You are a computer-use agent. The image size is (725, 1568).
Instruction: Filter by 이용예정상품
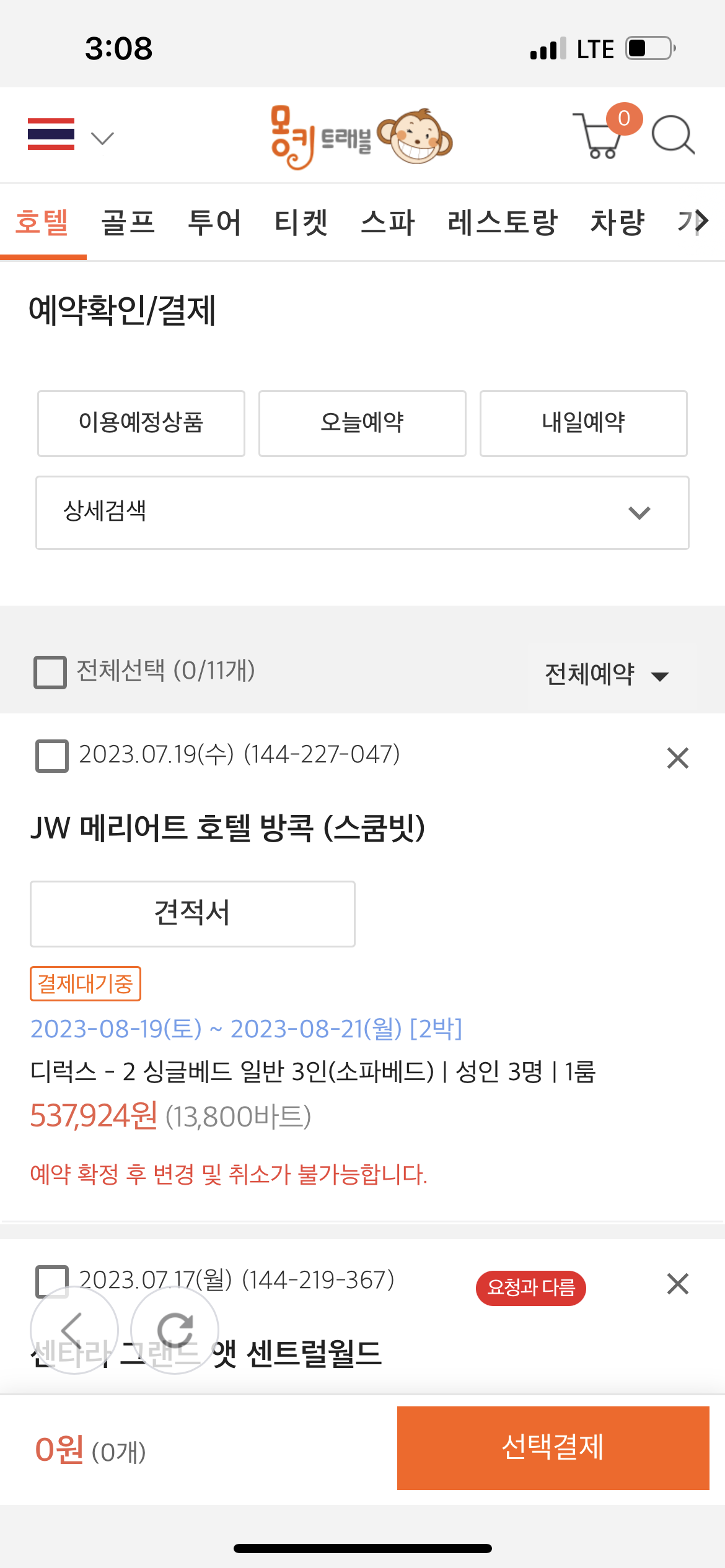(x=141, y=424)
